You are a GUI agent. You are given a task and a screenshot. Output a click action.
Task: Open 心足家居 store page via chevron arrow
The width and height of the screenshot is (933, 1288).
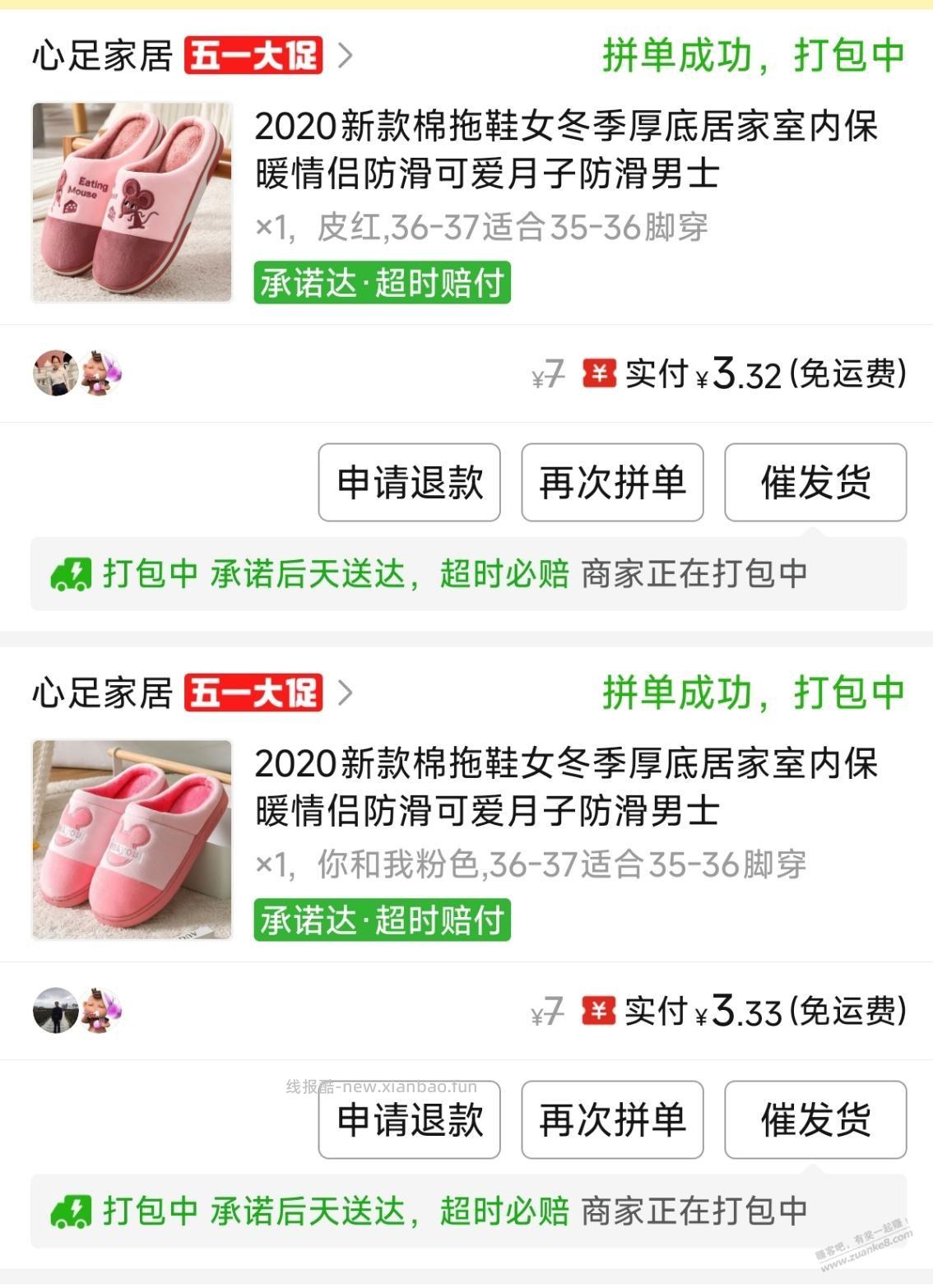pos(346,55)
